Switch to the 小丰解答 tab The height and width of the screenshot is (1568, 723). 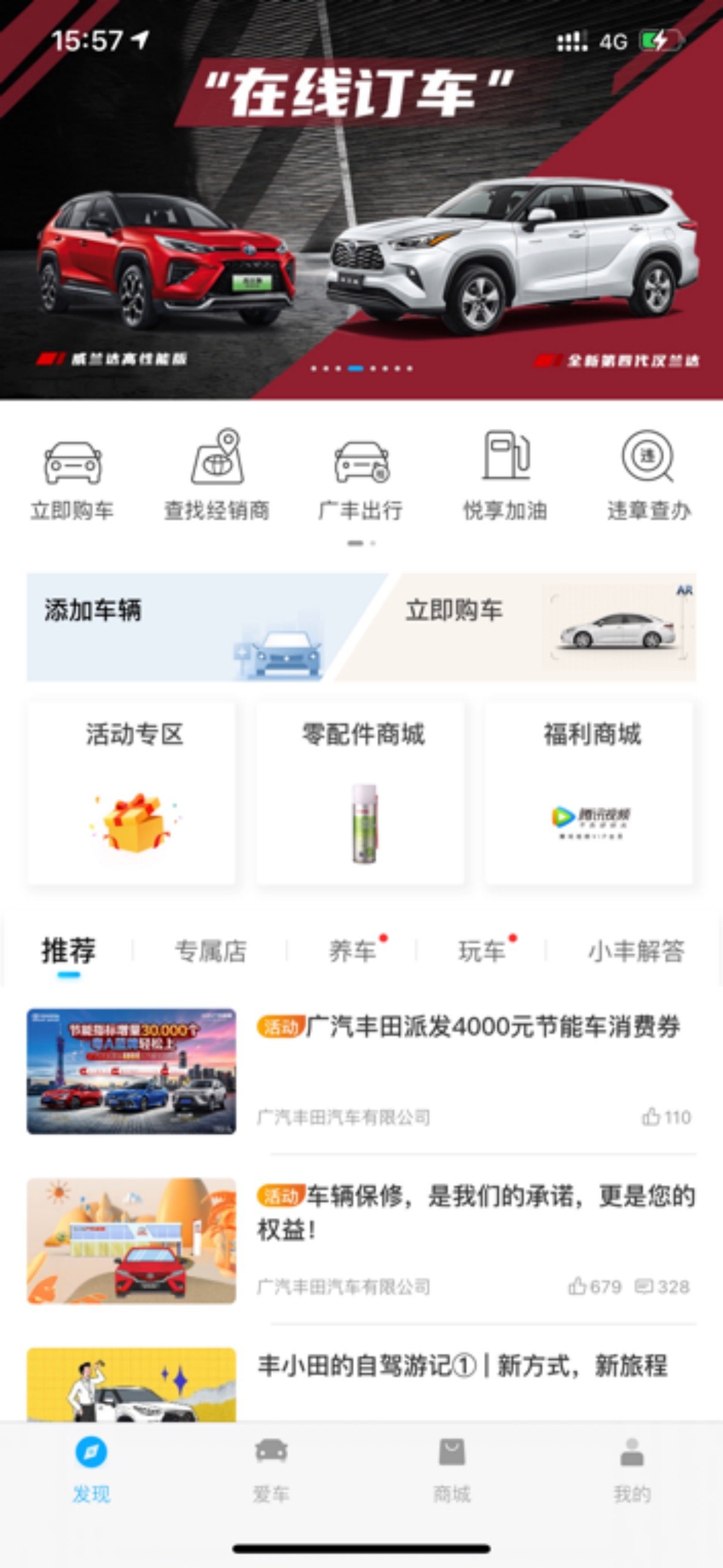[637, 951]
